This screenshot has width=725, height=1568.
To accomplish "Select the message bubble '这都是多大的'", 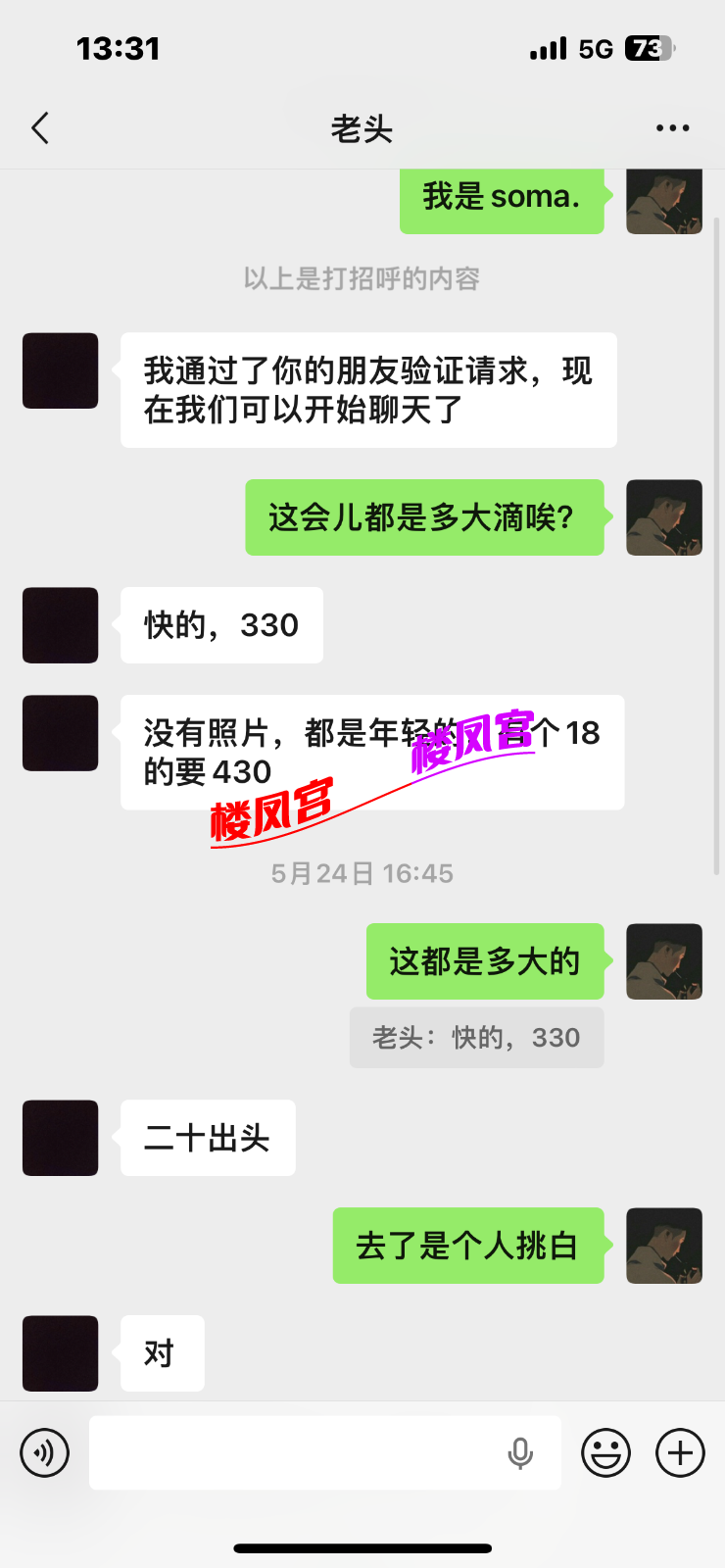I will 485,961.
